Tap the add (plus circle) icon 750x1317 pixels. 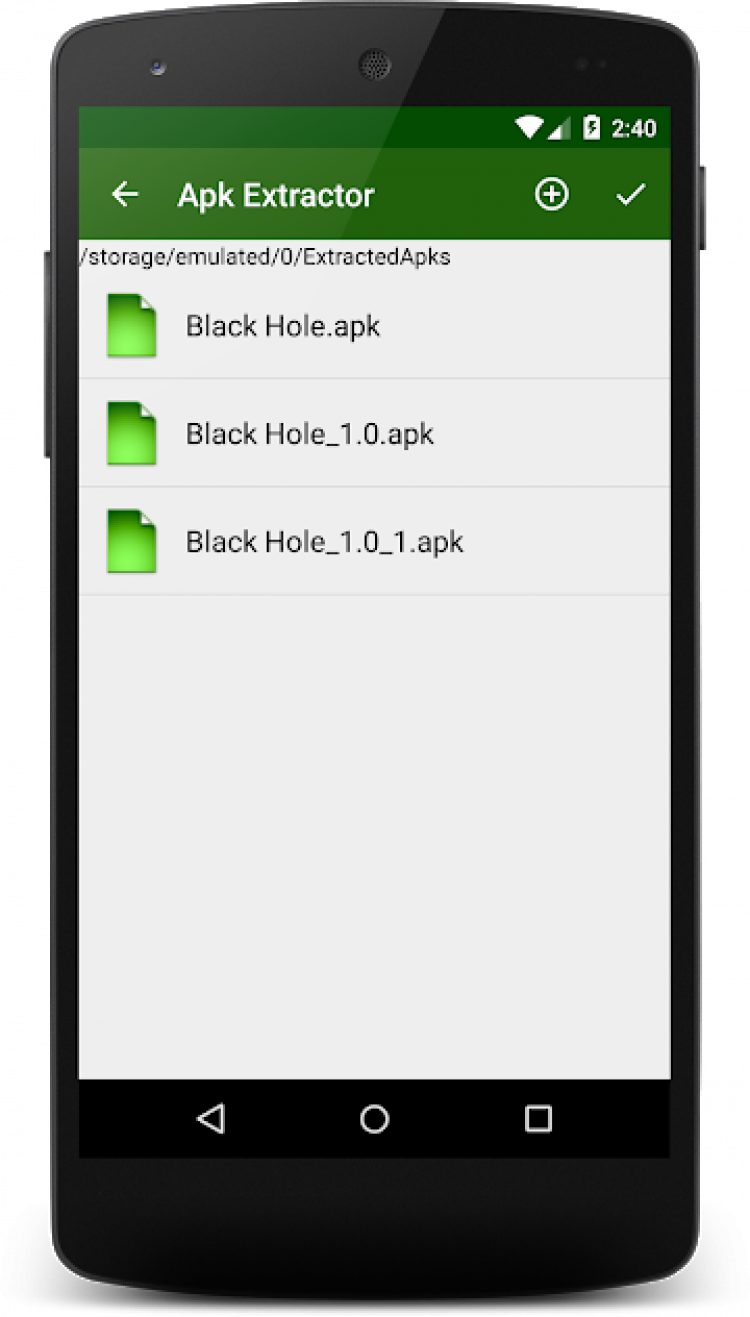click(x=551, y=195)
